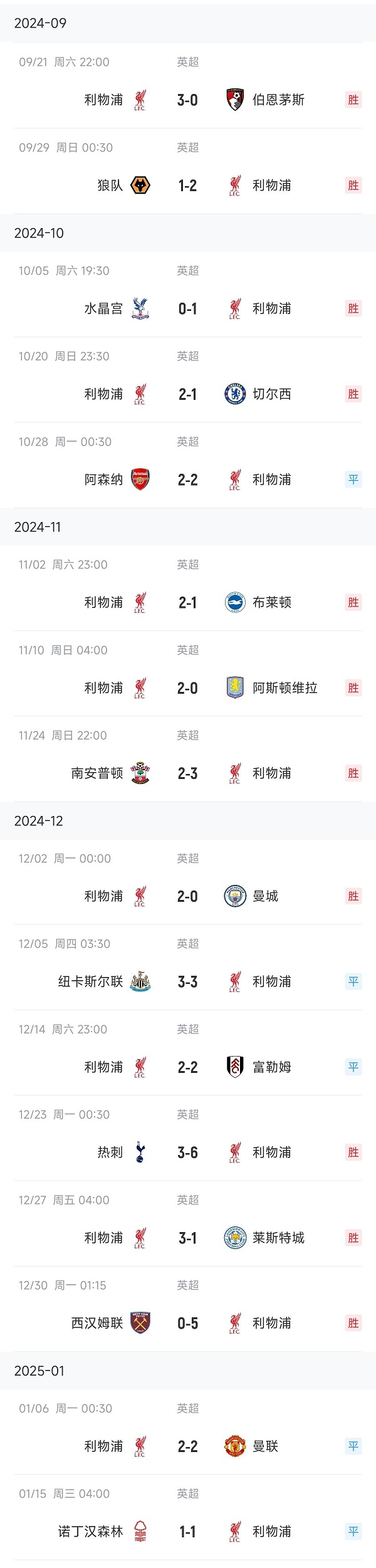The width and height of the screenshot is (376, 1568).
Task: Open the Arsenal vs Liverpool 2-2 draw
Action: click(187, 479)
